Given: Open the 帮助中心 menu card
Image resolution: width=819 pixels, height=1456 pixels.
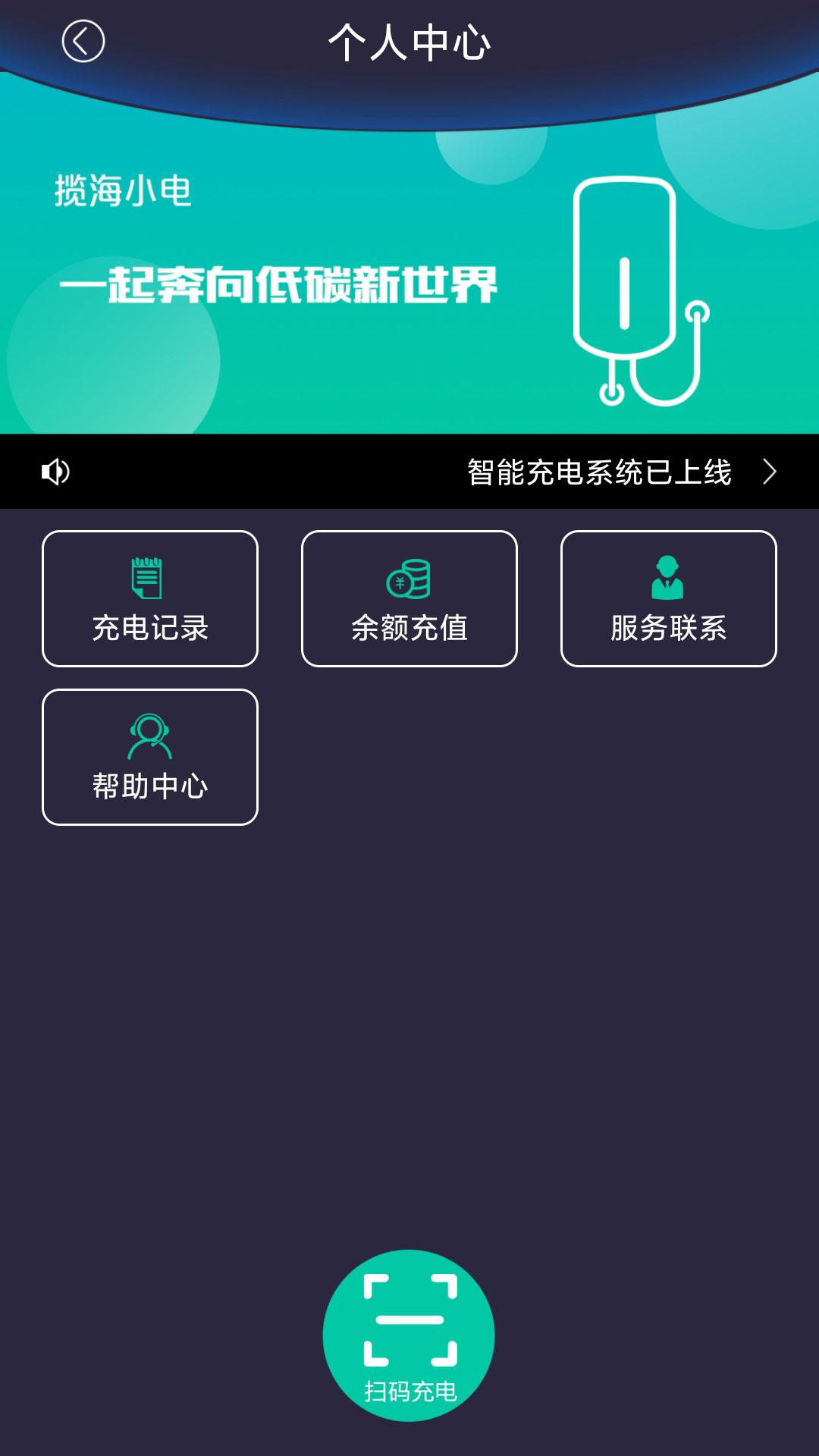Looking at the screenshot, I should 149,756.
